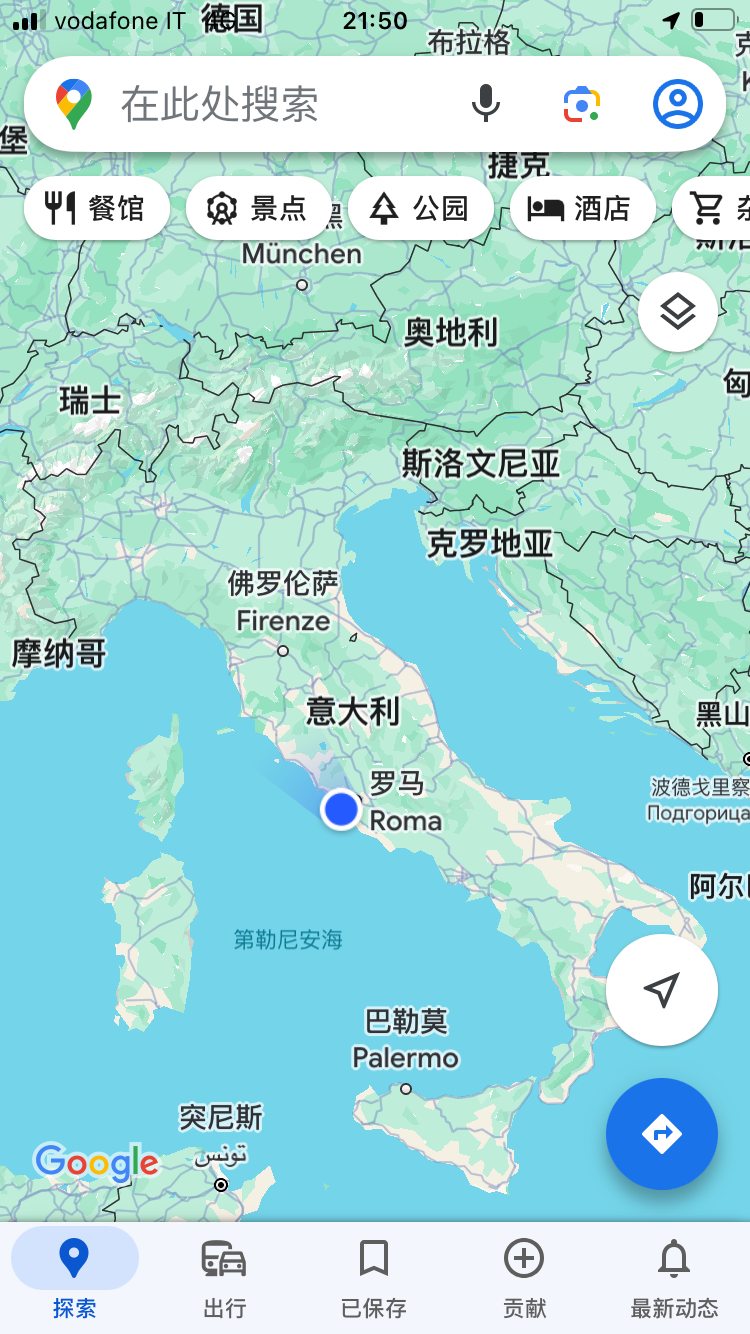Select the 景点 attractions chip
The image size is (750, 1334).
pyautogui.click(x=258, y=208)
